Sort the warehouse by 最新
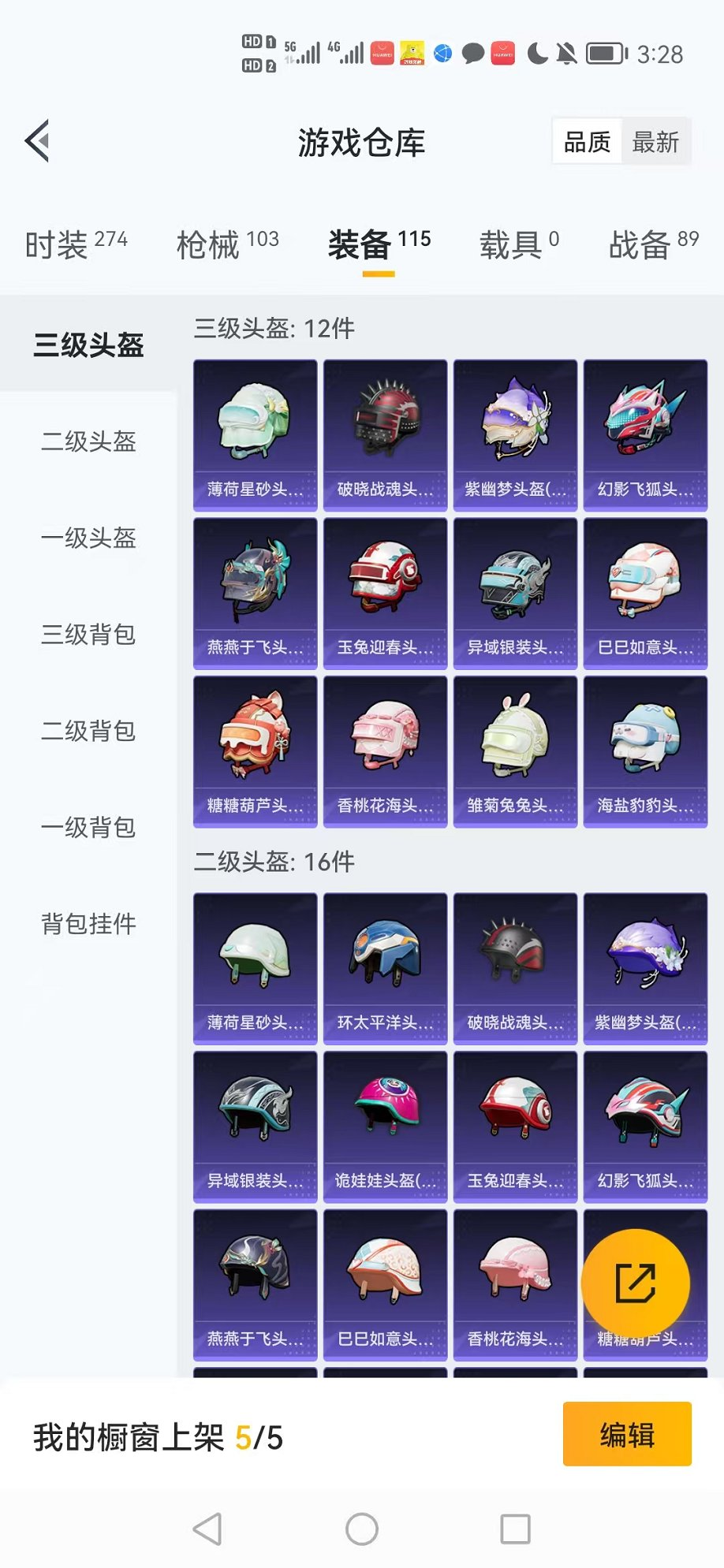Image resolution: width=724 pixels, height=1568 pixels. [655, 142]
